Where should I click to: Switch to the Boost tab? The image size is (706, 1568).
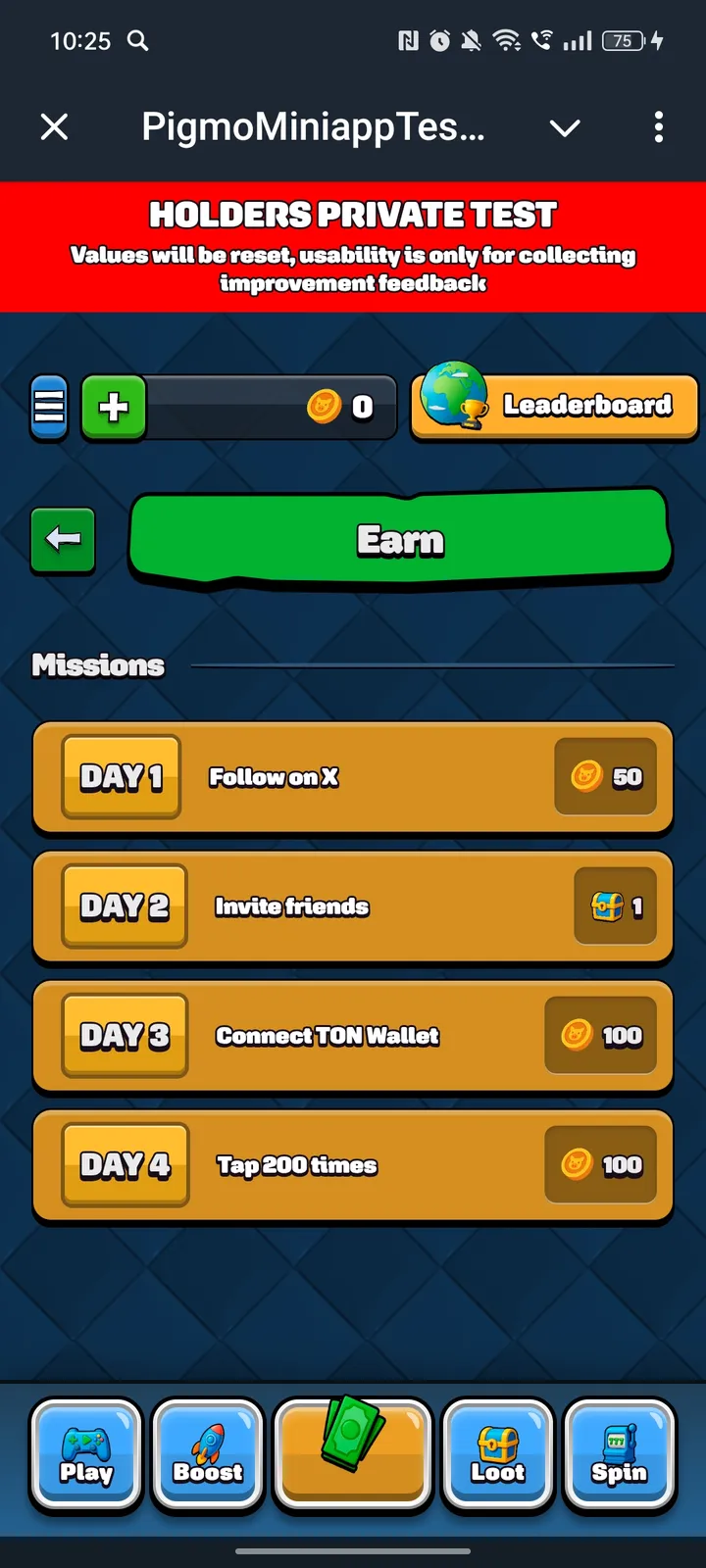[x=208, y=1453]
